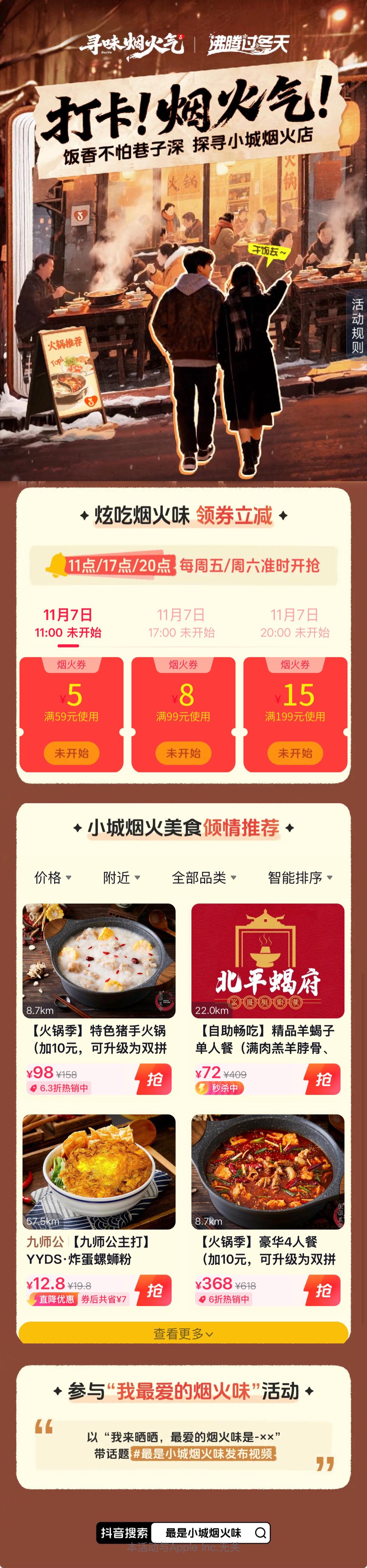Open 抖音搜索 for 最是小城烟火味
The width and height of the screenshot is (367, 1568).
coord(183,1533)
